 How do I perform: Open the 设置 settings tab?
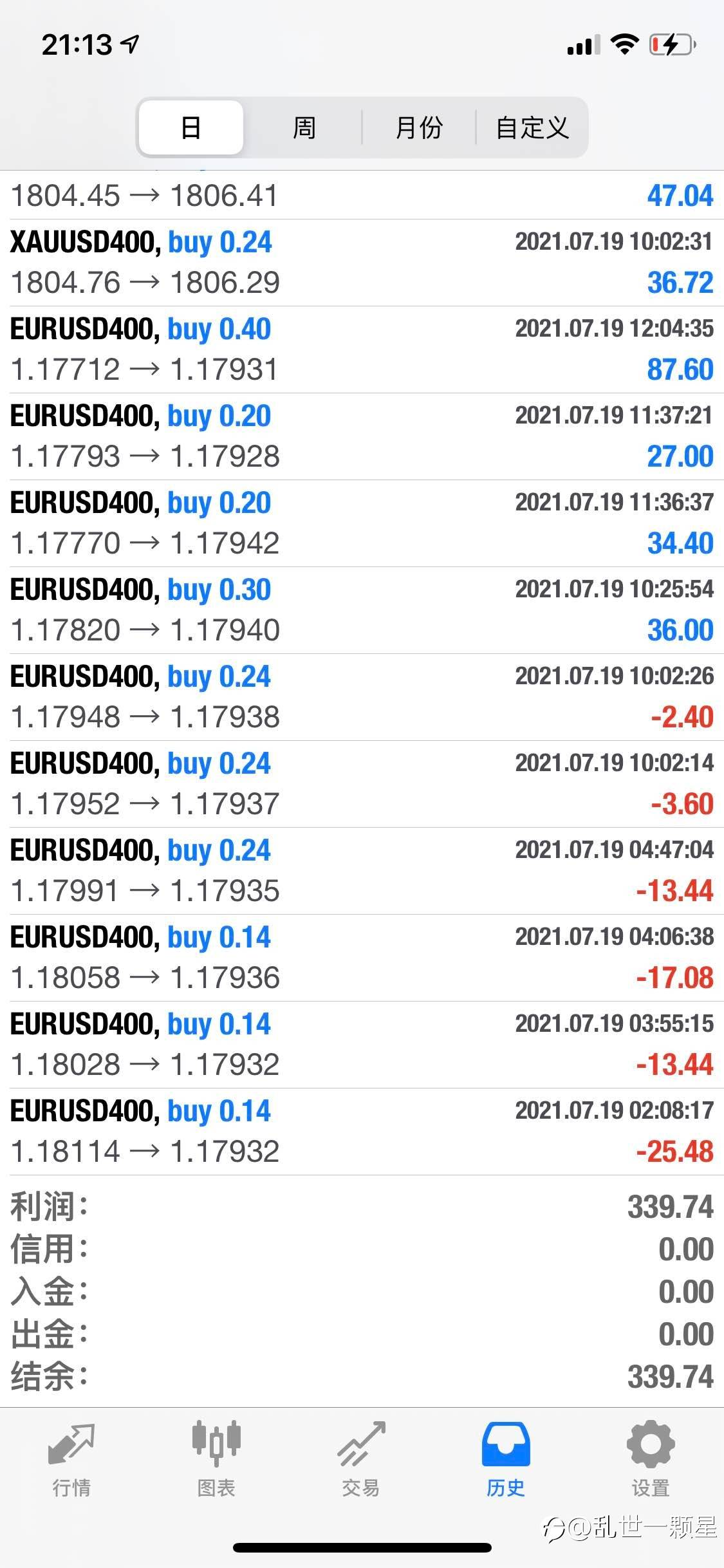[651, 1460]
